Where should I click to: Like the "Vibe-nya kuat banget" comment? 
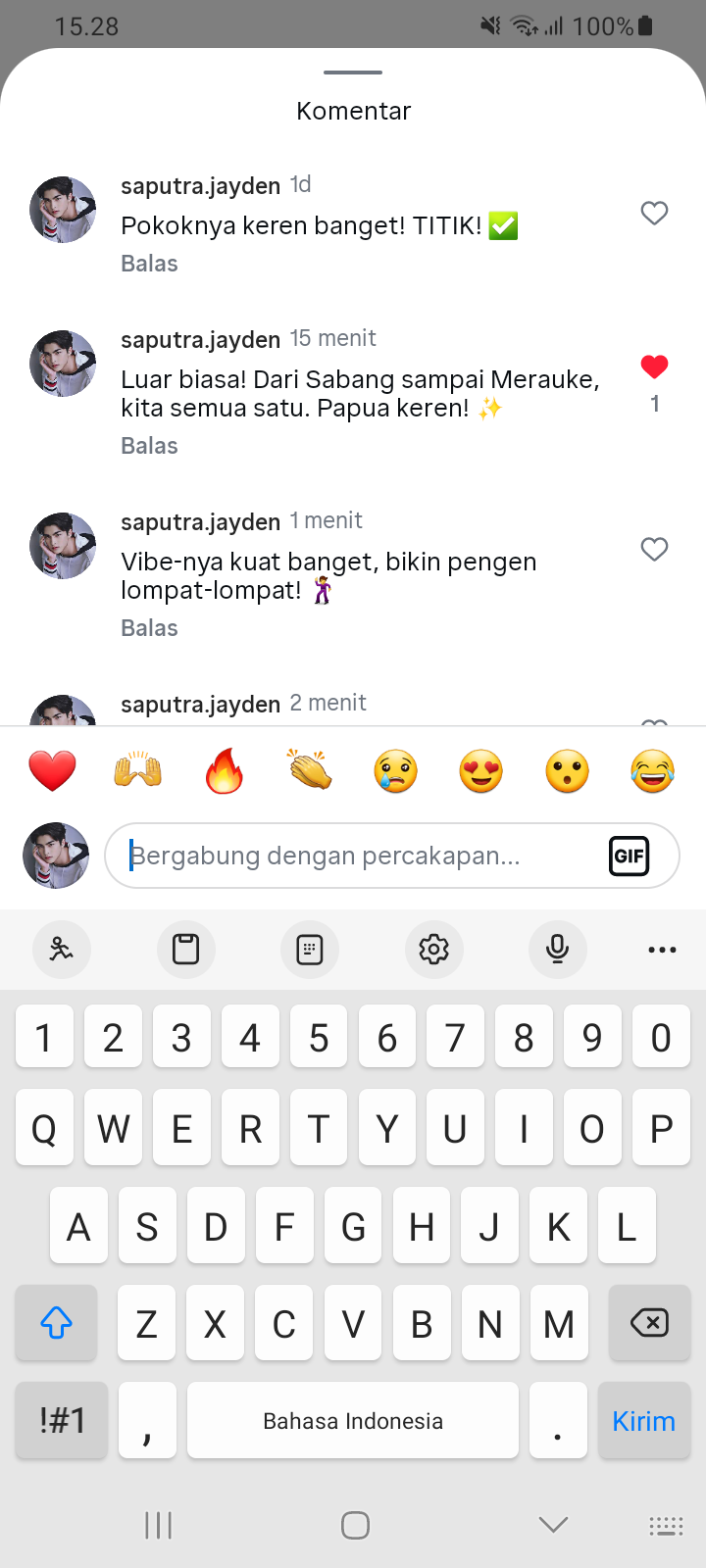click(654, 549)
